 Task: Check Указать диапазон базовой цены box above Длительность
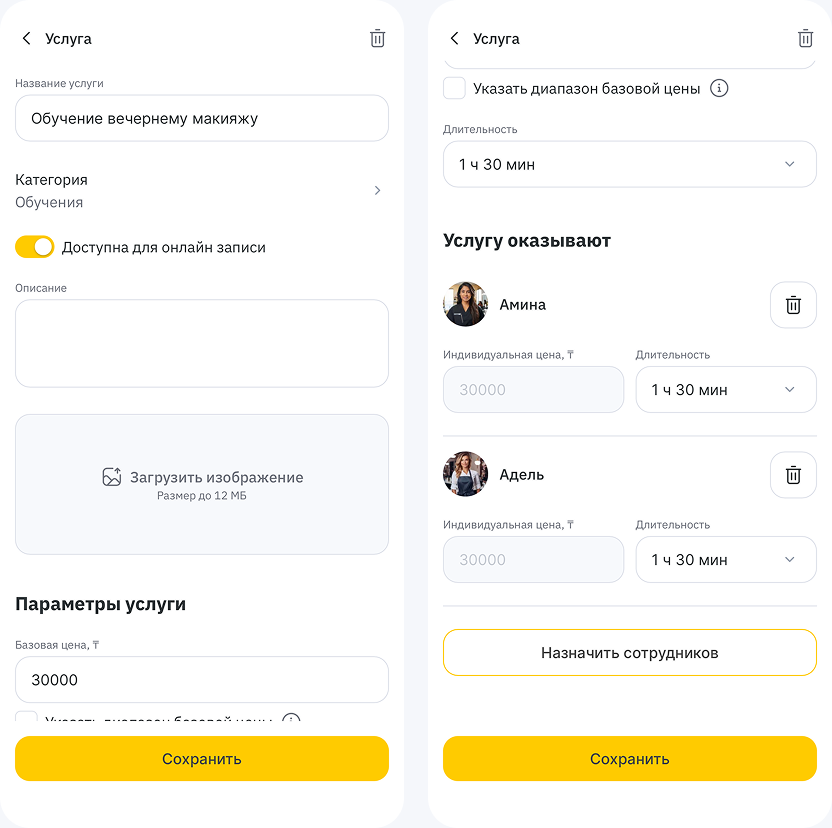click(x=454, y=88)
